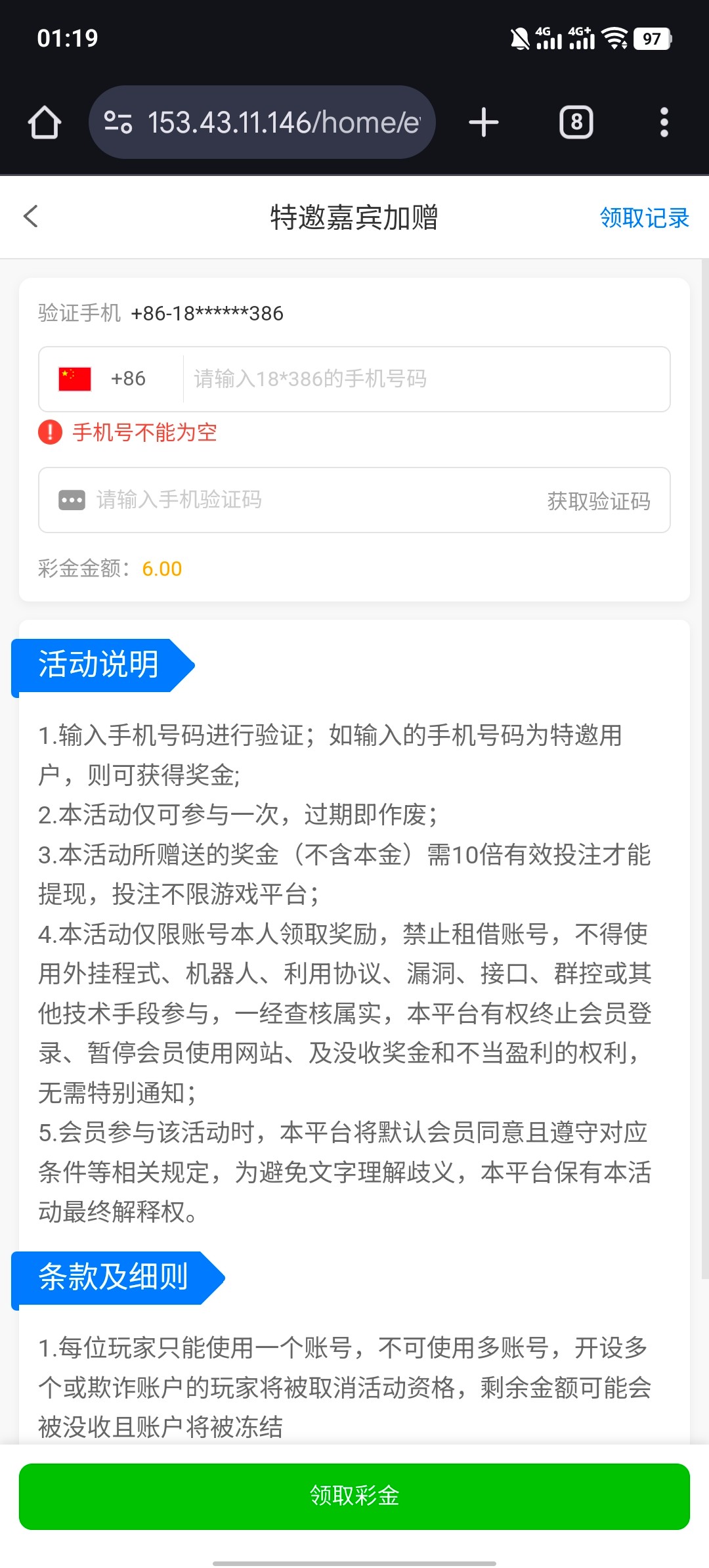
Task: Select the +86 country code picker
Action: (105, 379)
